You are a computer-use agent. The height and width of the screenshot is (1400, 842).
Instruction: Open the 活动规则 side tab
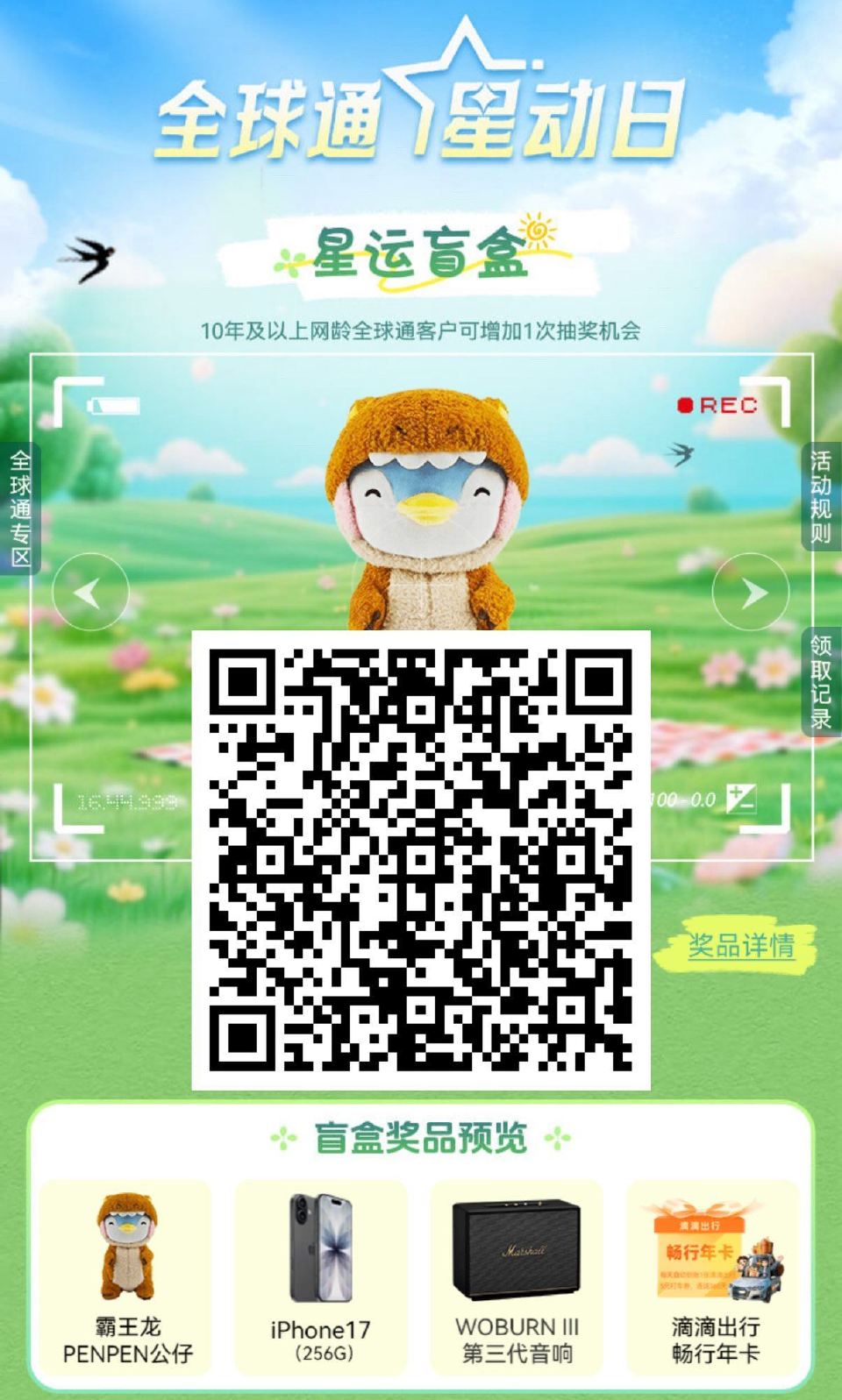click(x=823, y=495)
